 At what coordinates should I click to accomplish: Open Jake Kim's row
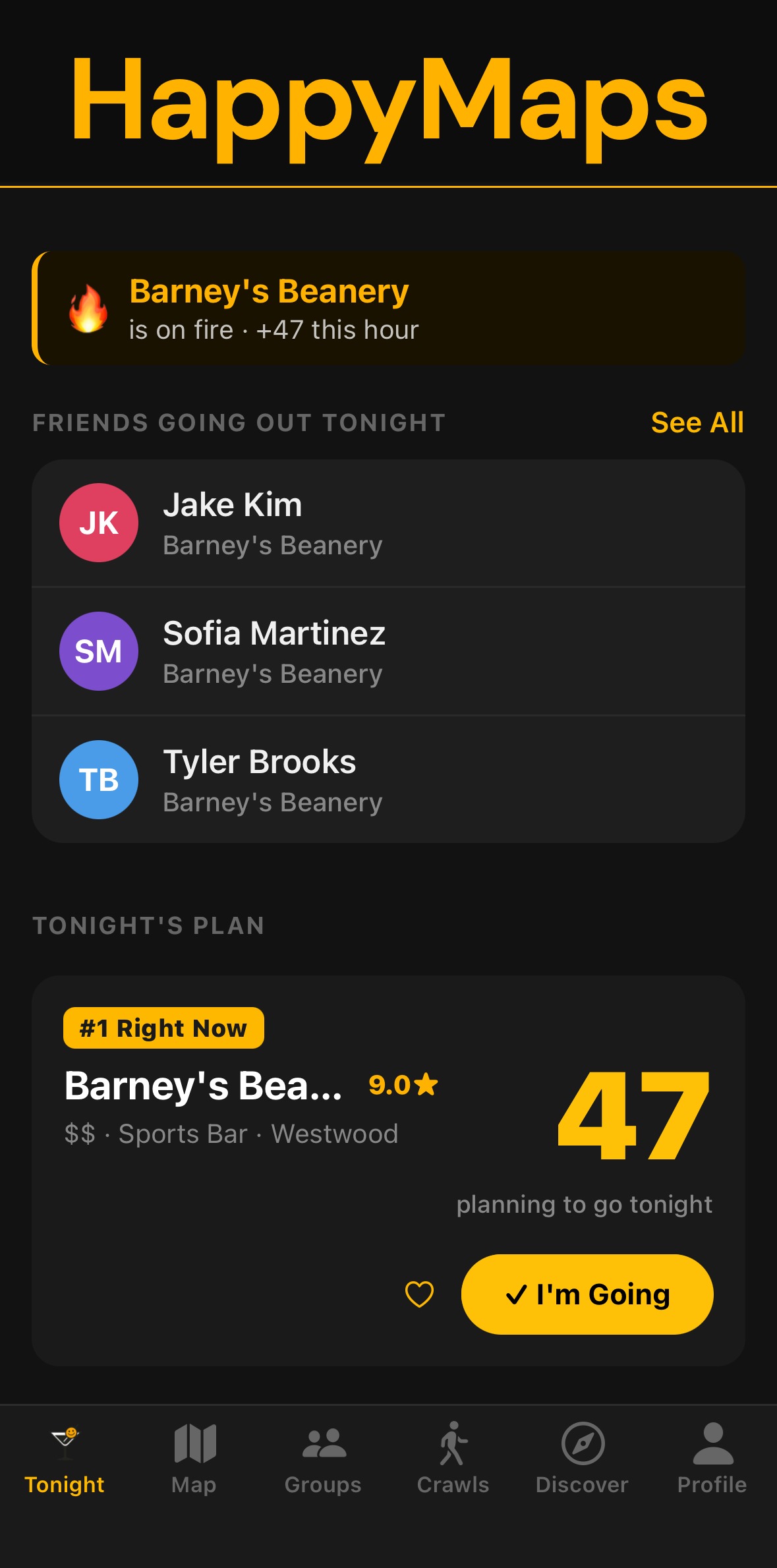coord(389,523)
